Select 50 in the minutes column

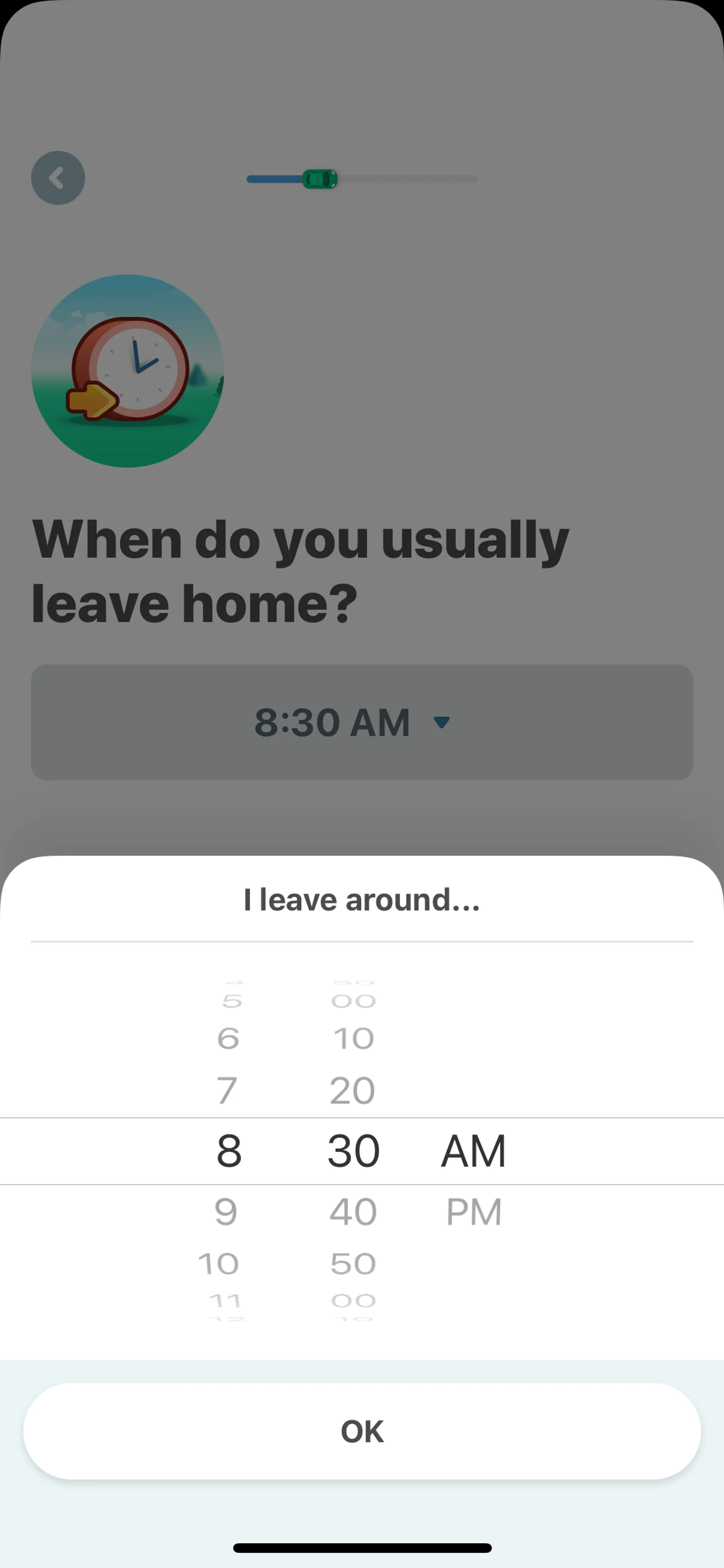(x=353, y=1264)
